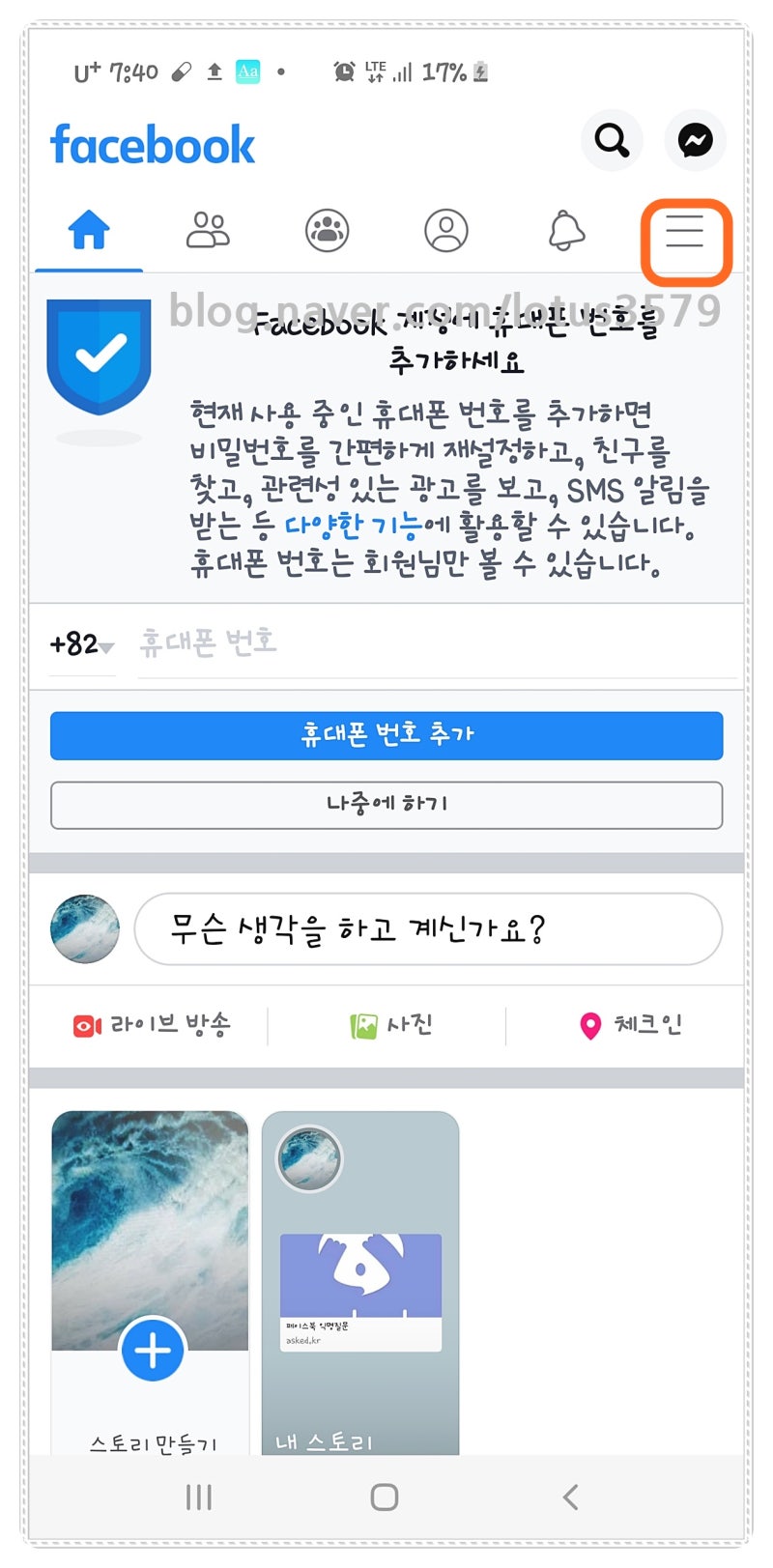The height and width of the screenshot is (1568, 773).
Task: Start a post in 무슨 생각을 하고 계신가요?
Action: pyautogui.click(x=428, y=928)
